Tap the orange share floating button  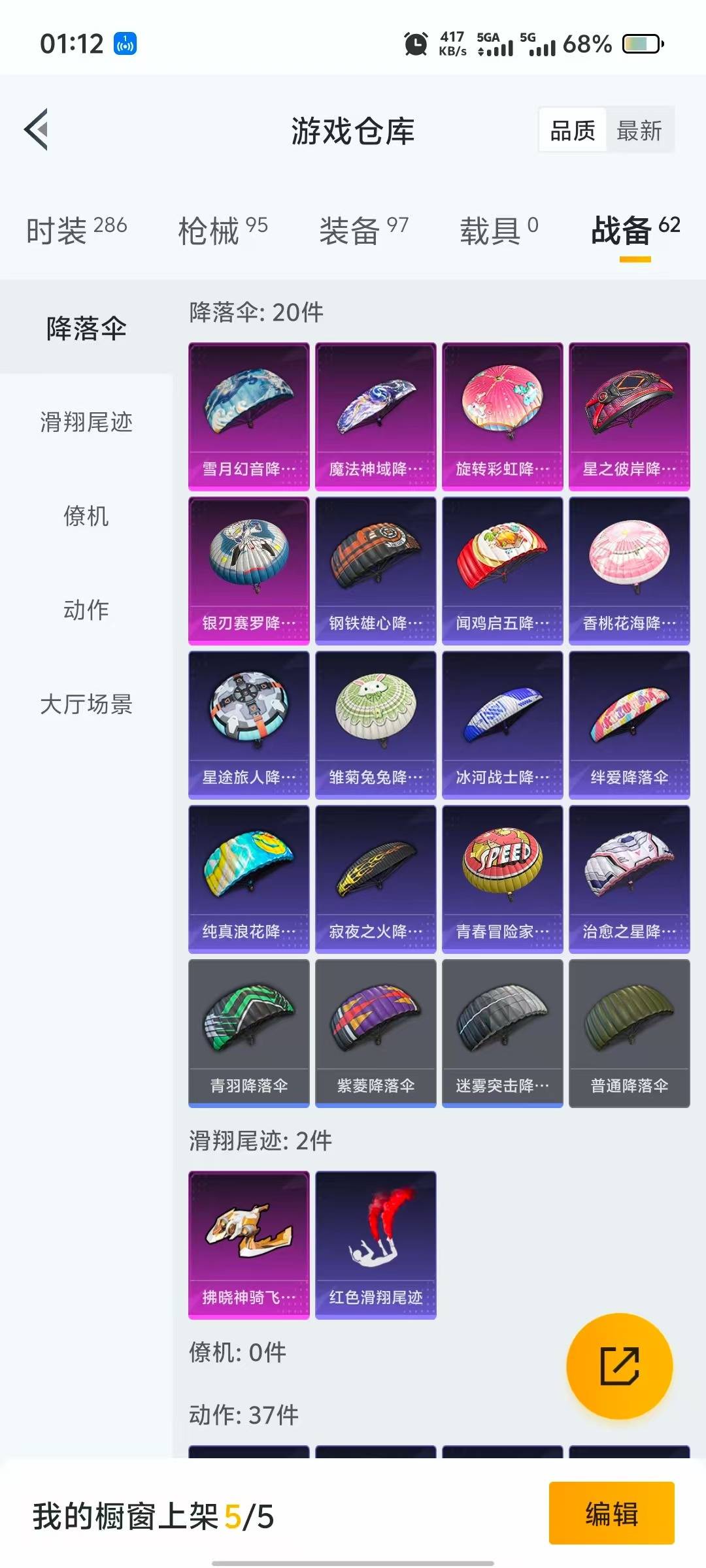tap(619, 1366)
